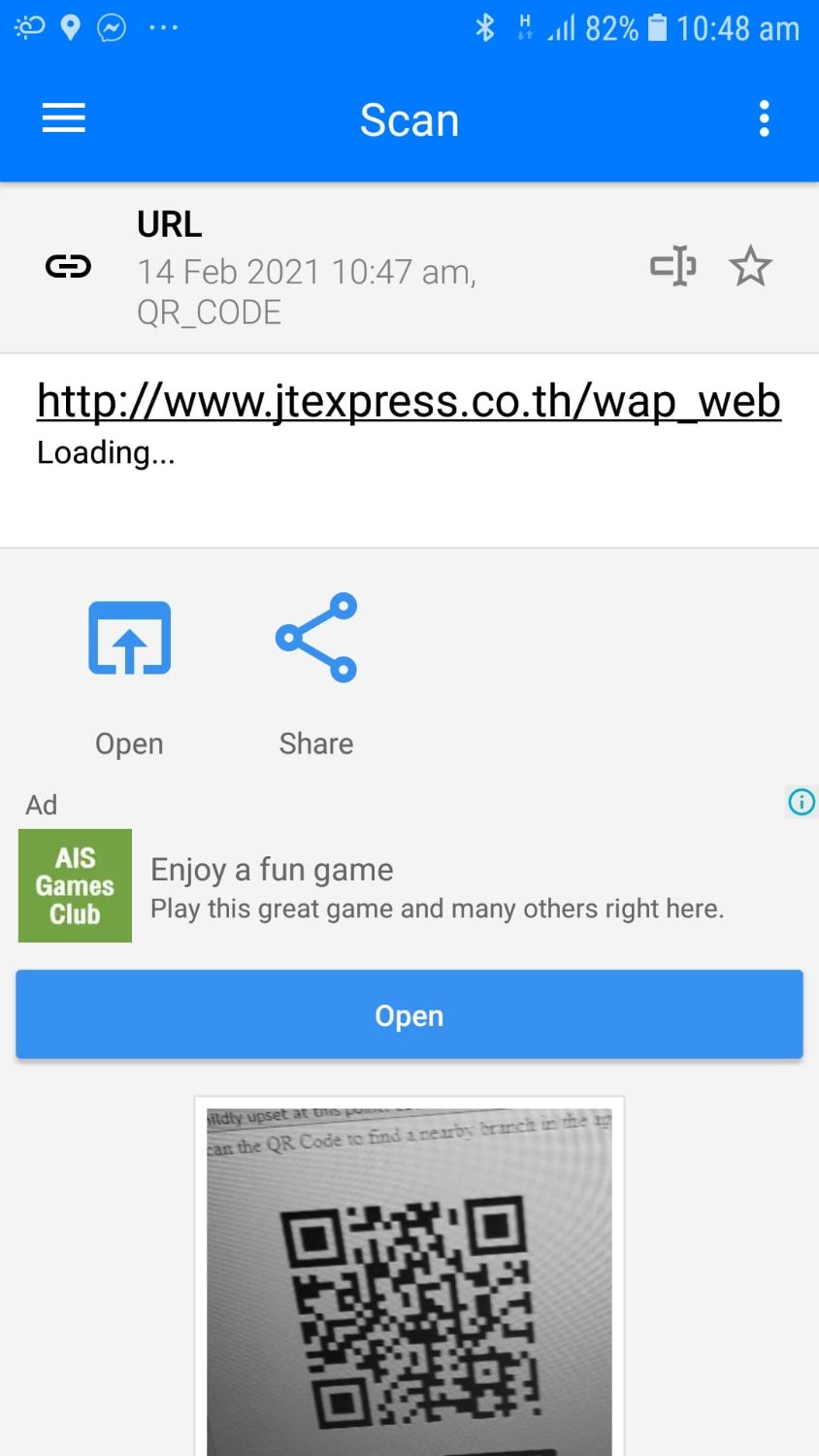
Task: Tap the Open icon for the scanned URL
Action: point(130,638)
